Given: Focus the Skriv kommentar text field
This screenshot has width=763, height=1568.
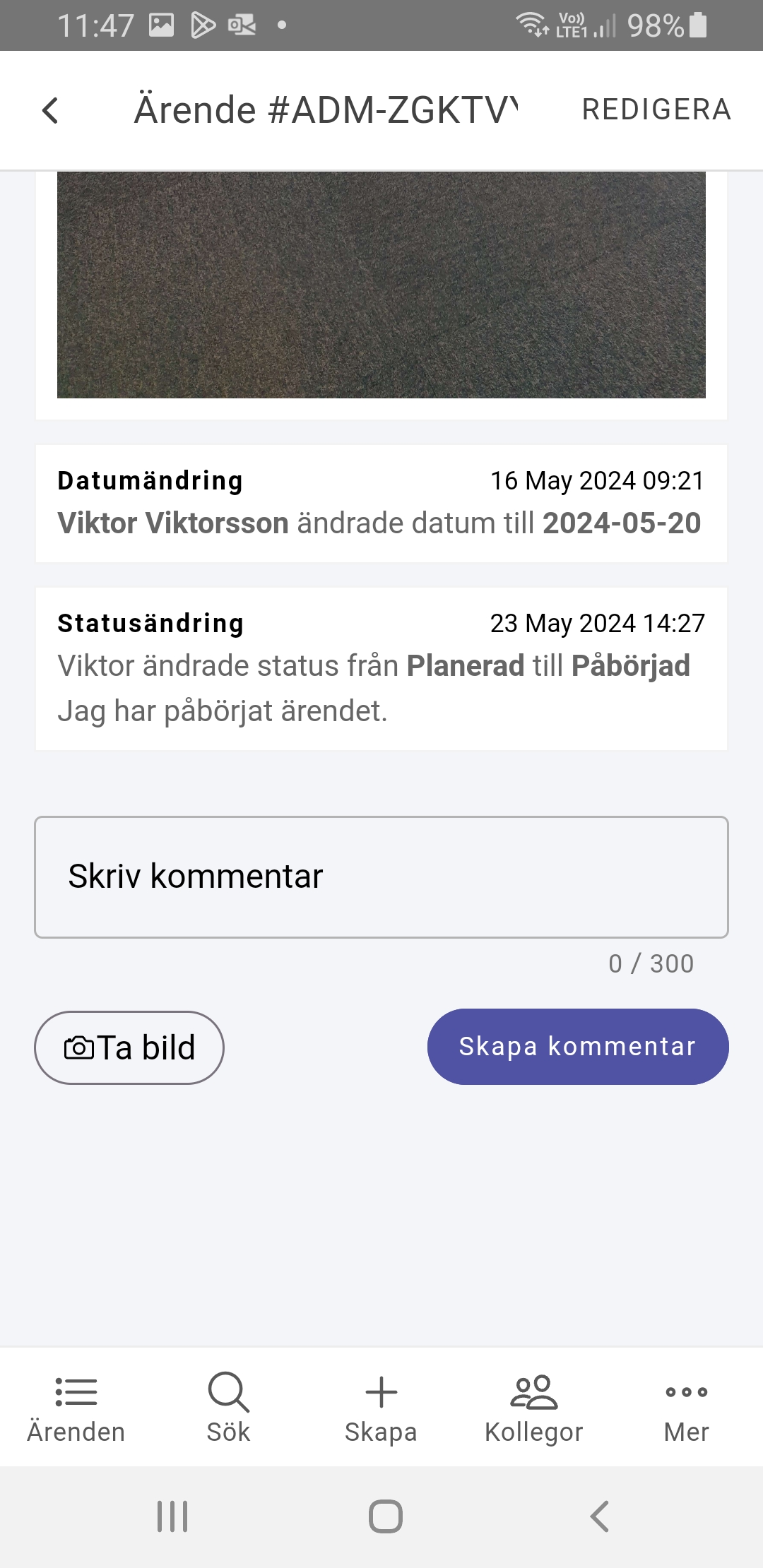Looking at the screenshot, I should click(x=381, y=877).
